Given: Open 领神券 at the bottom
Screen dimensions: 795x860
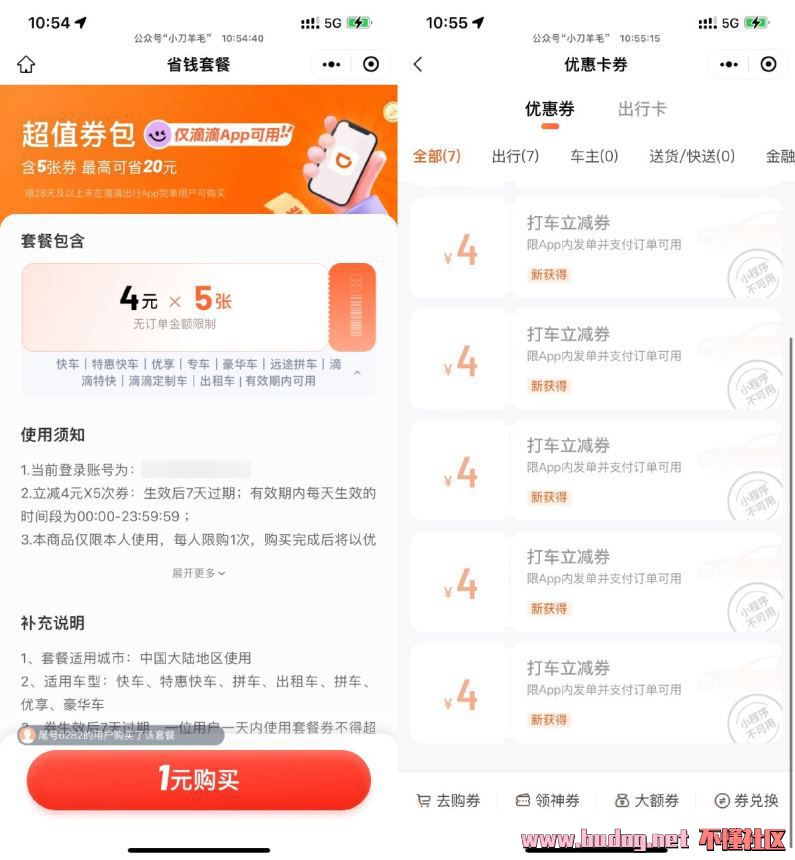Looking at the screenshot, I should pos(547,801).
